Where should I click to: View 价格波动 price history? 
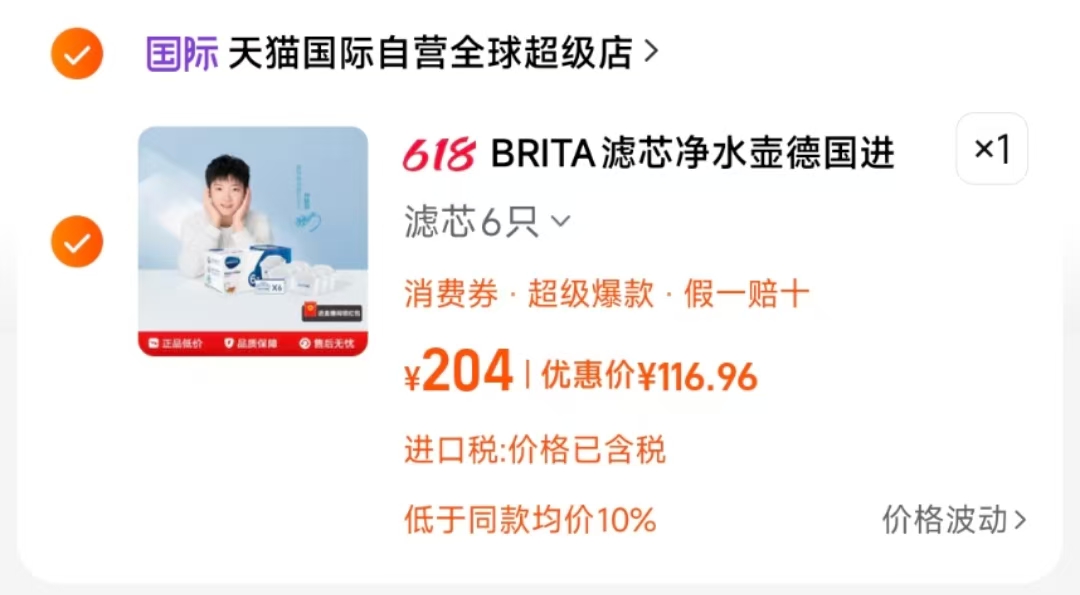coord(953,520)
